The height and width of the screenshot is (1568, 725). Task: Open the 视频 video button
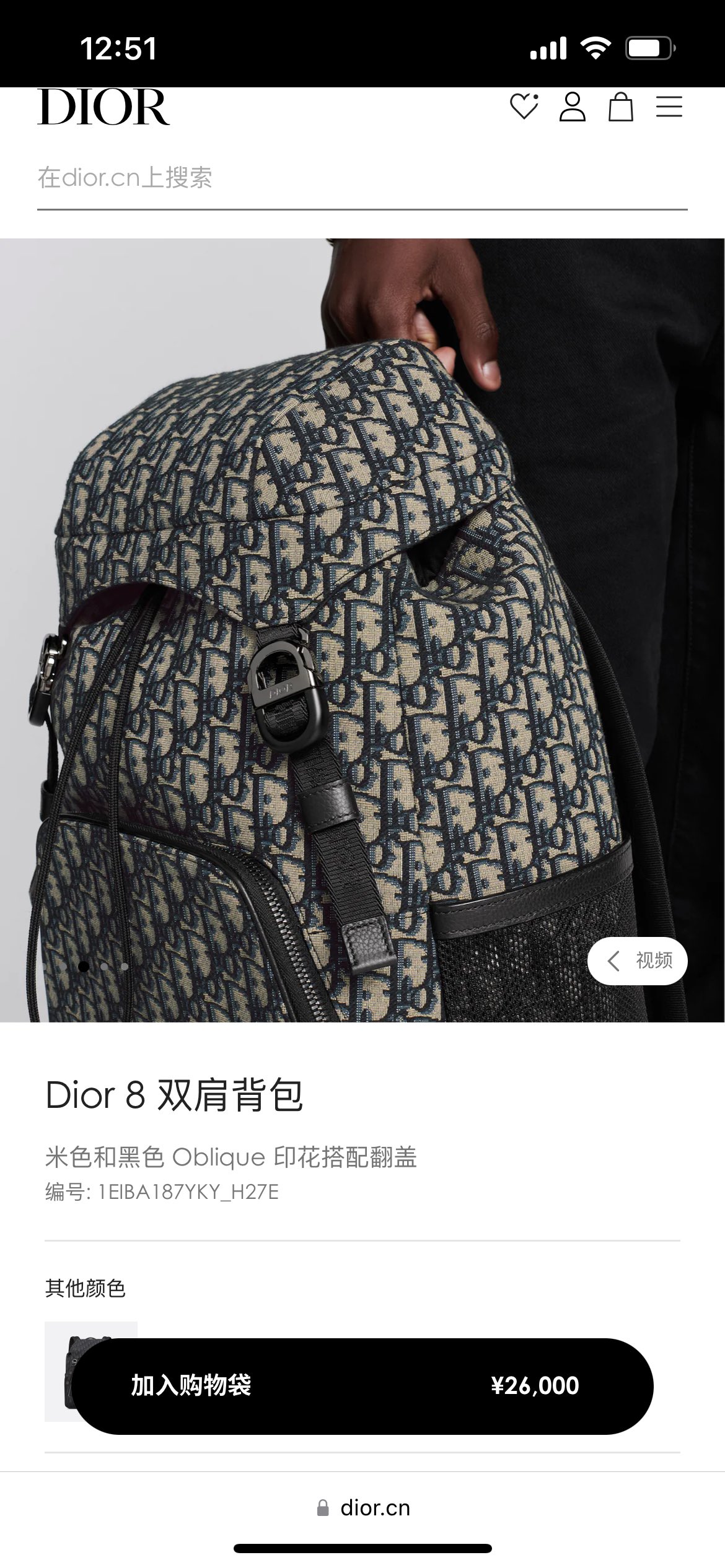[x=638, y=960]
